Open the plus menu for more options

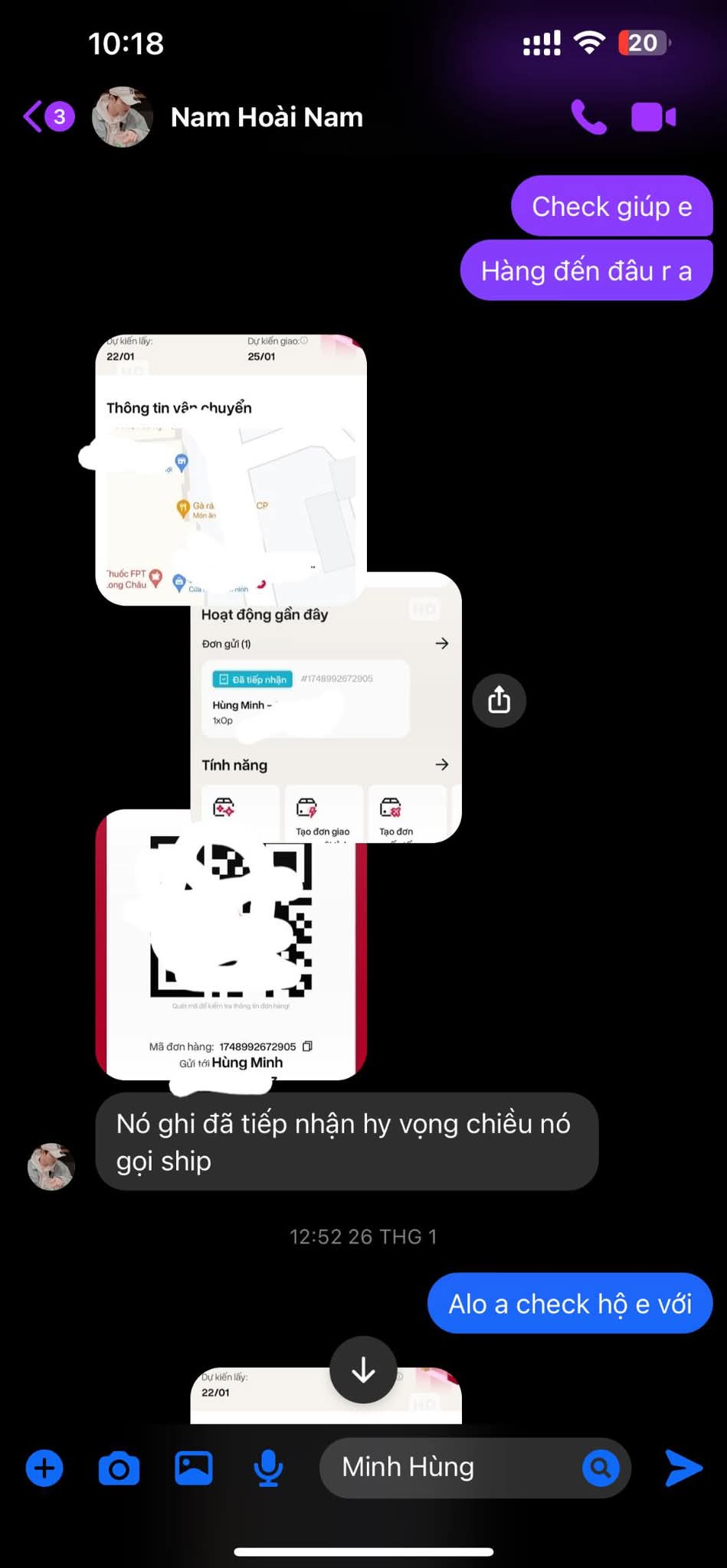[x=44, y=1468]
